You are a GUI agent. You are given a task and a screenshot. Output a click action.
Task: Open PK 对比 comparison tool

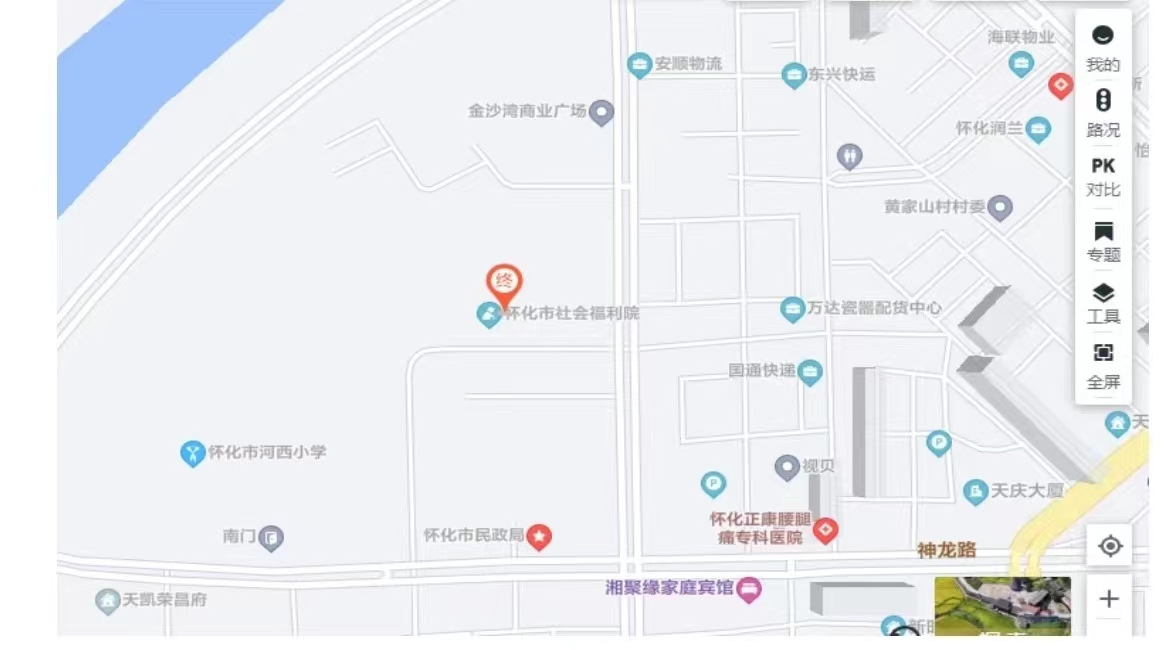coord(1103,176)
